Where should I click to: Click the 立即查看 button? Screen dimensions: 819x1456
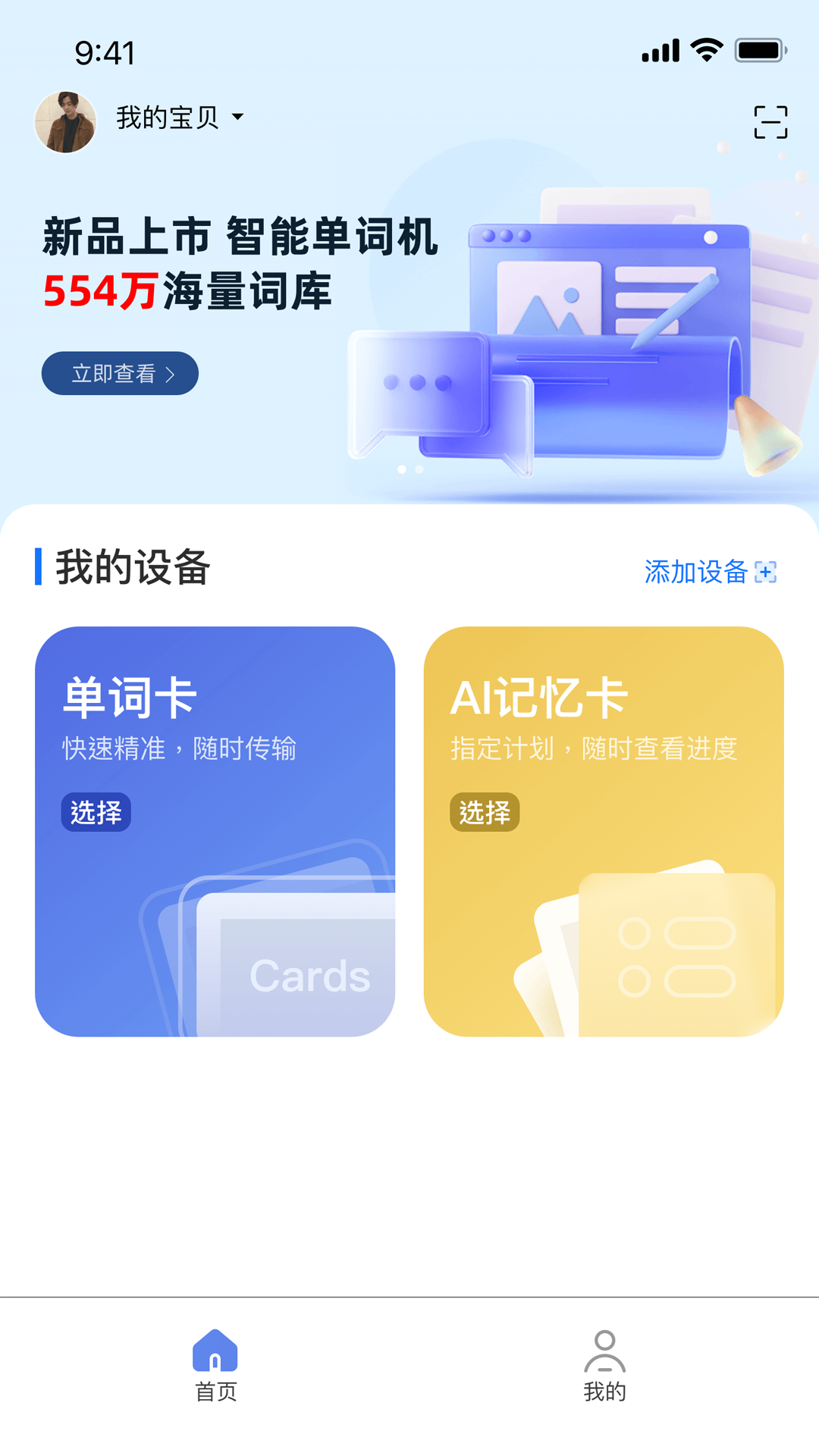click(x=121, y=373)
